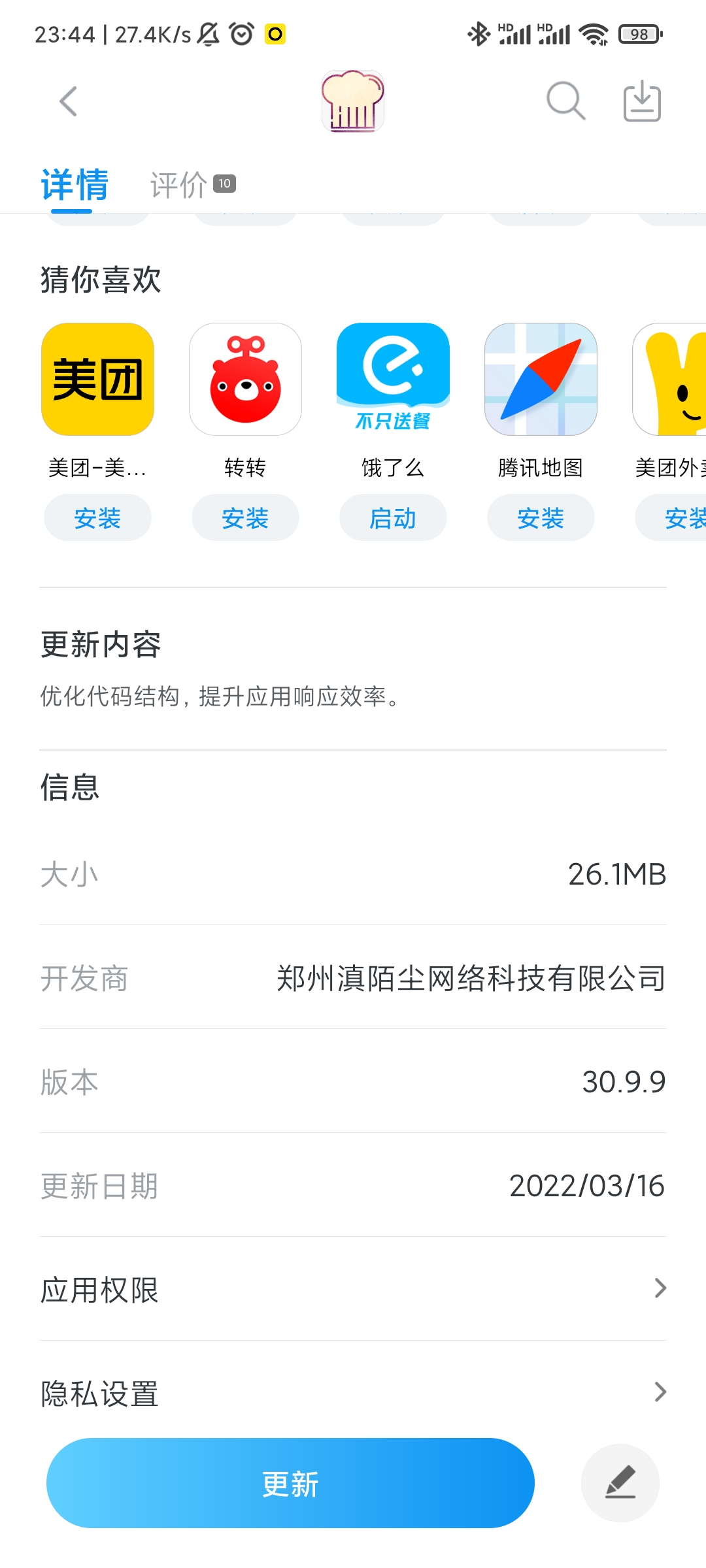The width and height of the screenshot is (706, 1568).
Task: Install the 转转 app
Action: [x=245, y=518]
